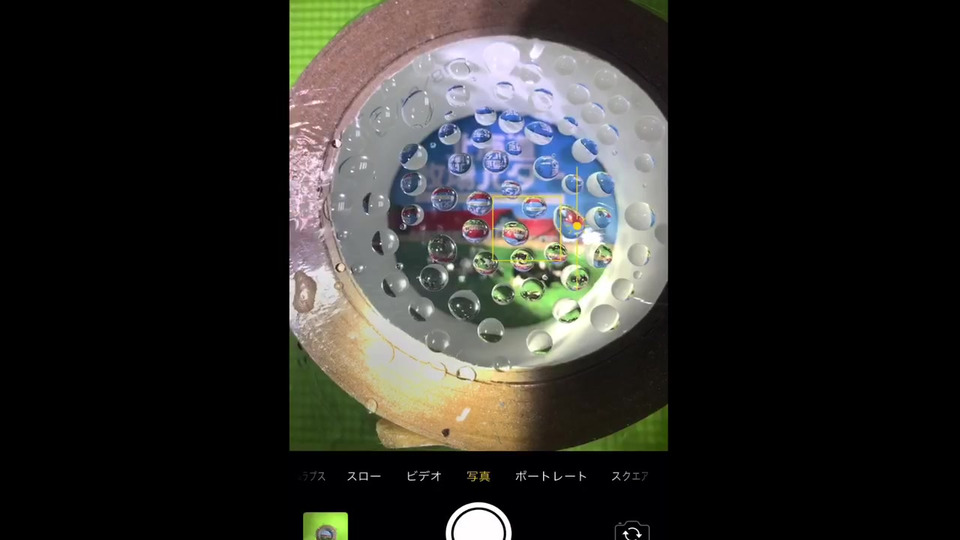Switch to タイムラプス (time-lapse) mode
The height and width of the screenshot is (540, 960).
[312, 476]
